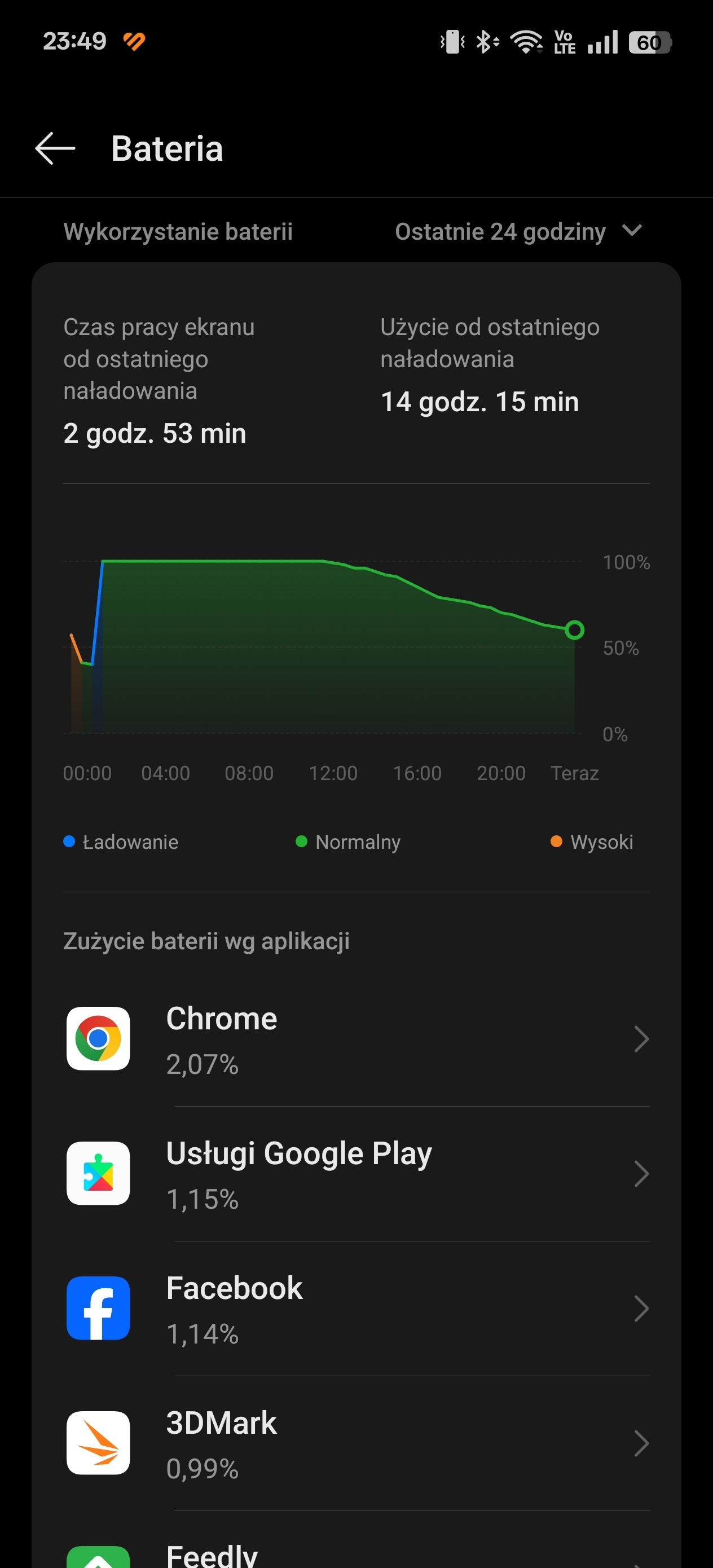Open Usługi Google Play battery details
The height and width of the screenshot is (1568, 713).
356,1174
